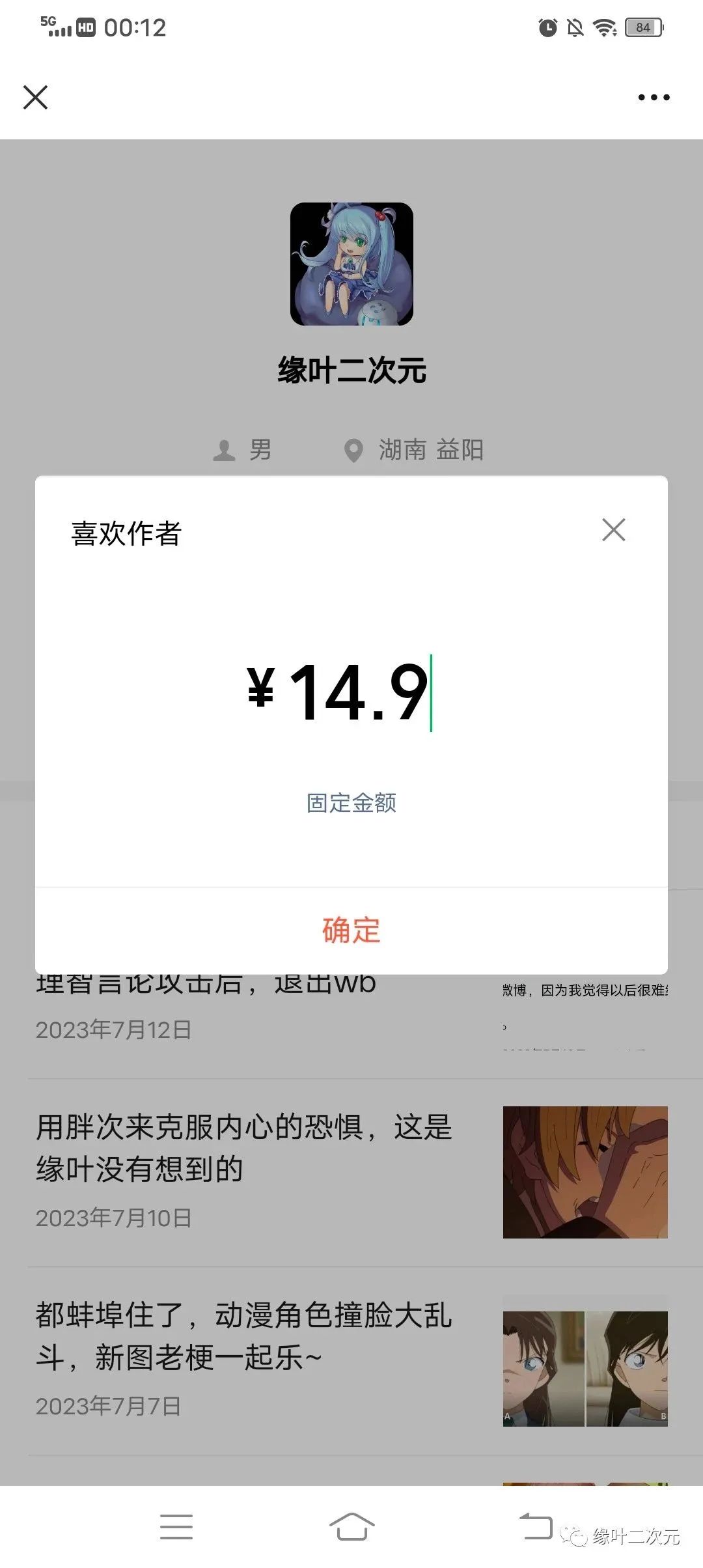Open the system recent apps menu
703x1568 pixels.
(x=176, y=1526)
